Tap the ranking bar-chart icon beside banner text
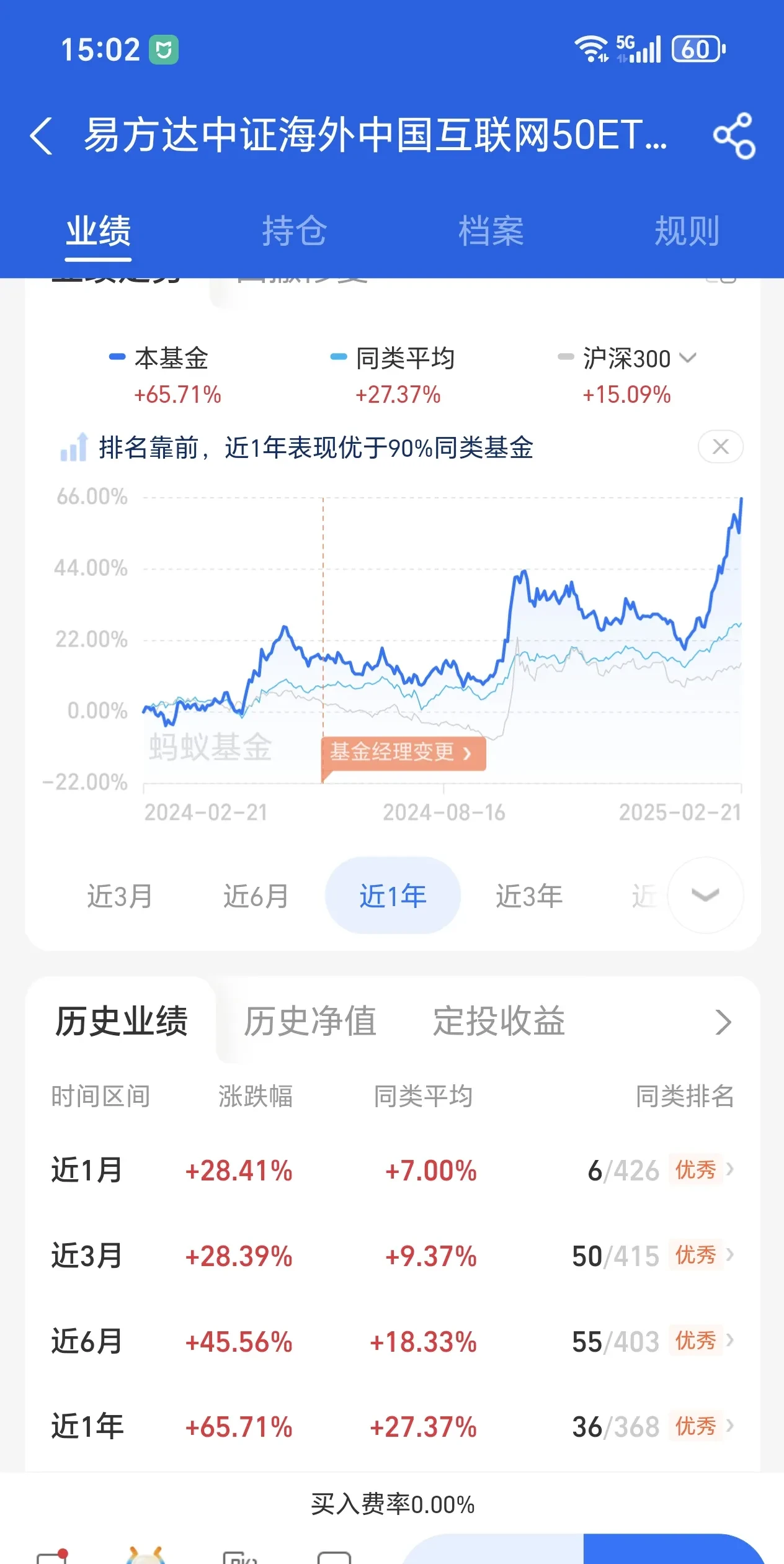 click(x=73, y=447)
